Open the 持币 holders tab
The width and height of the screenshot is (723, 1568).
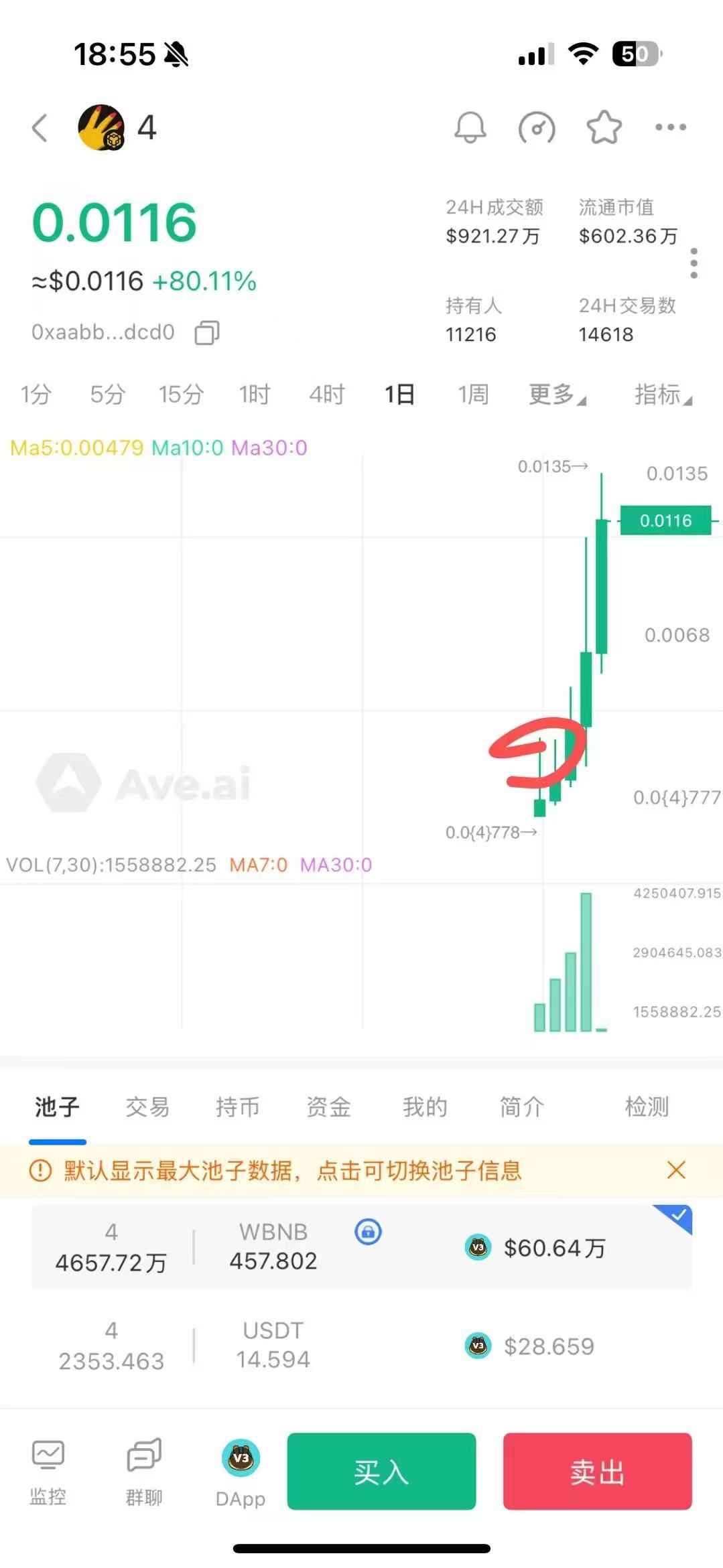(237, 1107)
